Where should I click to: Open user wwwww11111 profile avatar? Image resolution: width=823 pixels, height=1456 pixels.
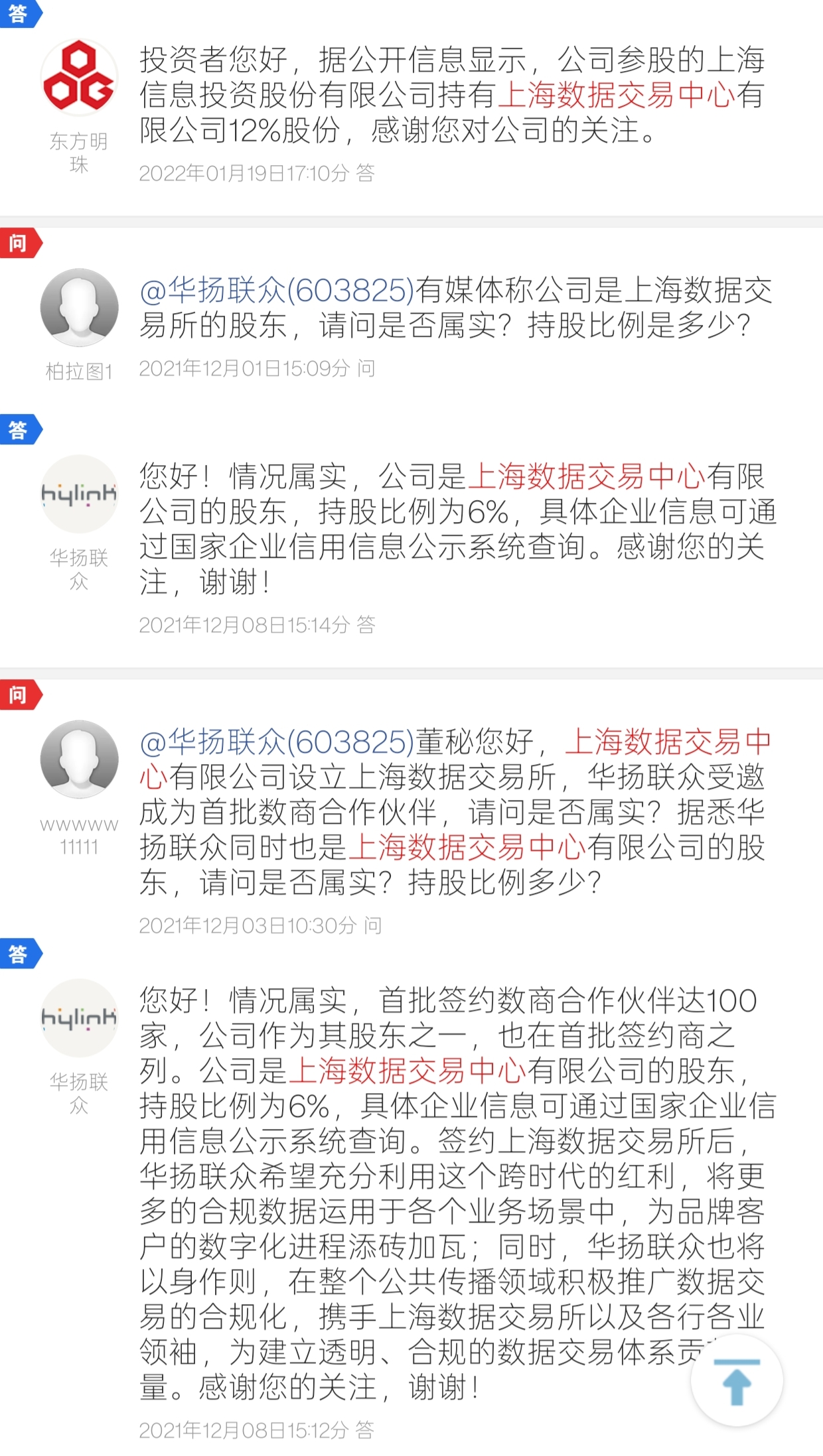(x=79, y=759)
